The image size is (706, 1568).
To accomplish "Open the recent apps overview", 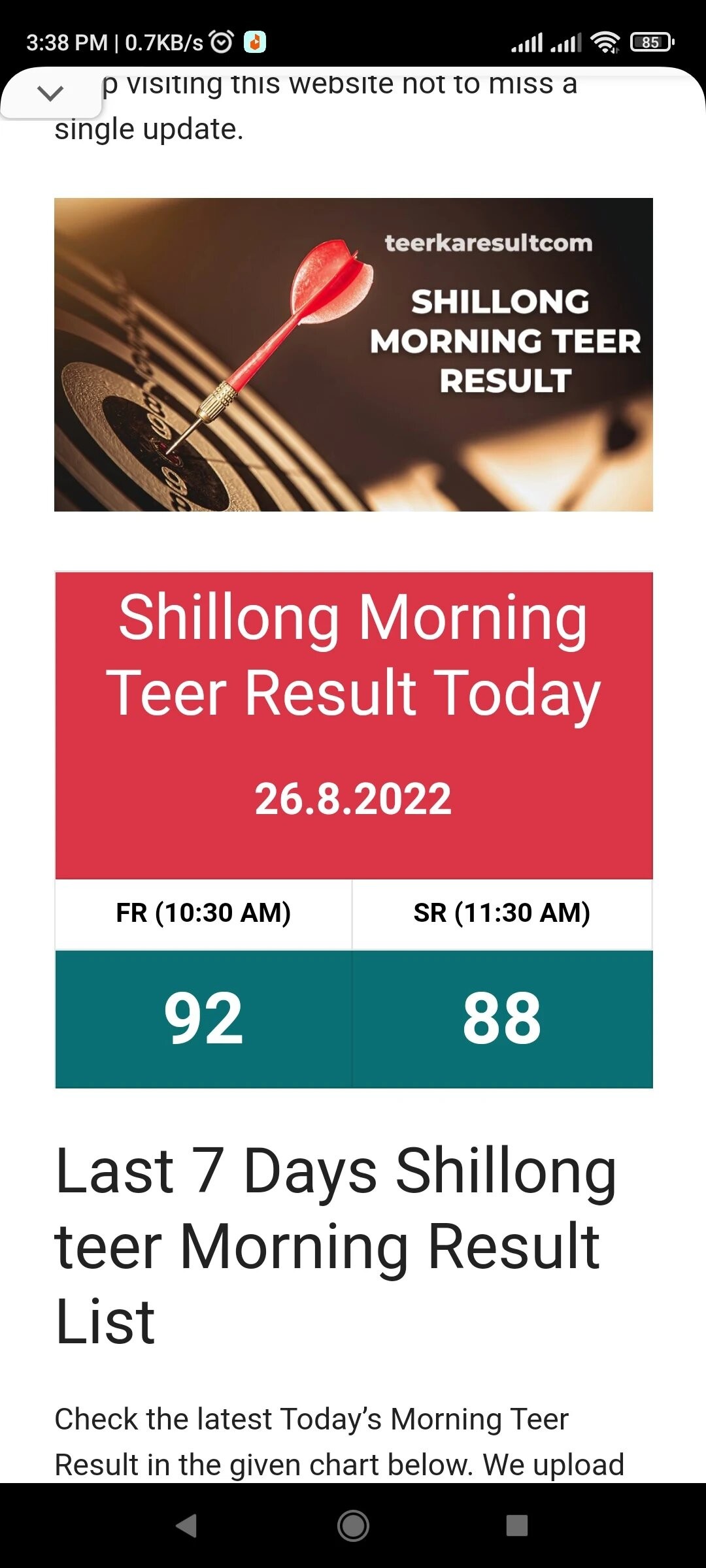I will point(516,1526).
